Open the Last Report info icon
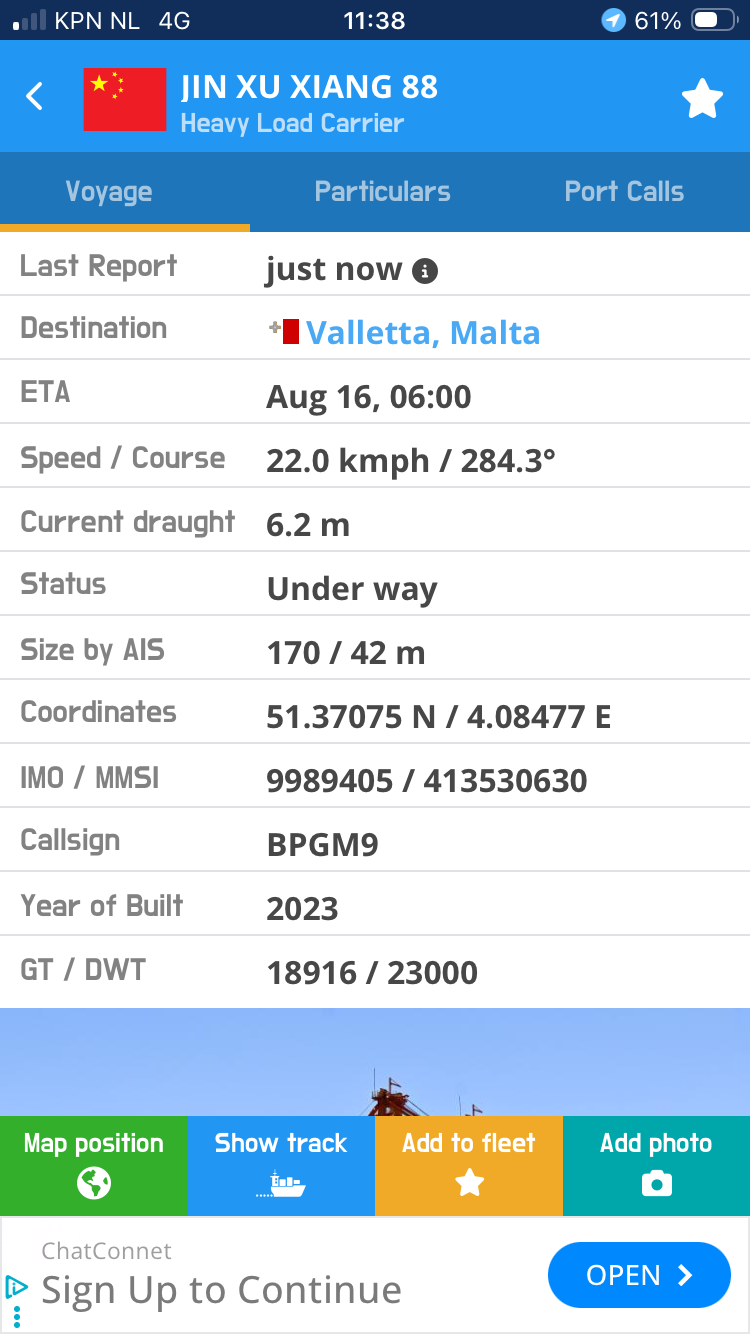The height and width of the screenshot is (1334, 750). tap(425, 270)
